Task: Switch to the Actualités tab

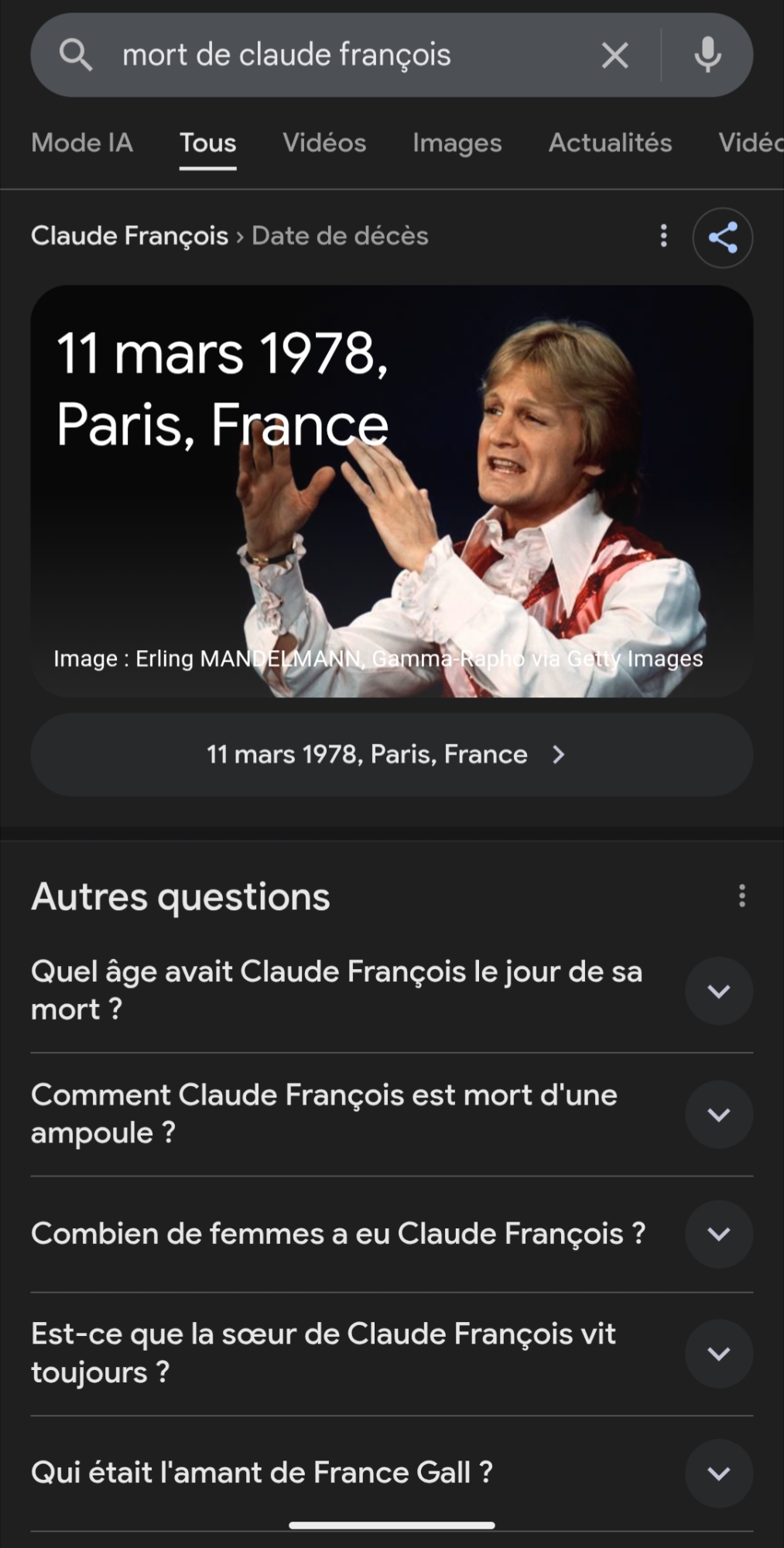Action: click(x=610, y=143)
